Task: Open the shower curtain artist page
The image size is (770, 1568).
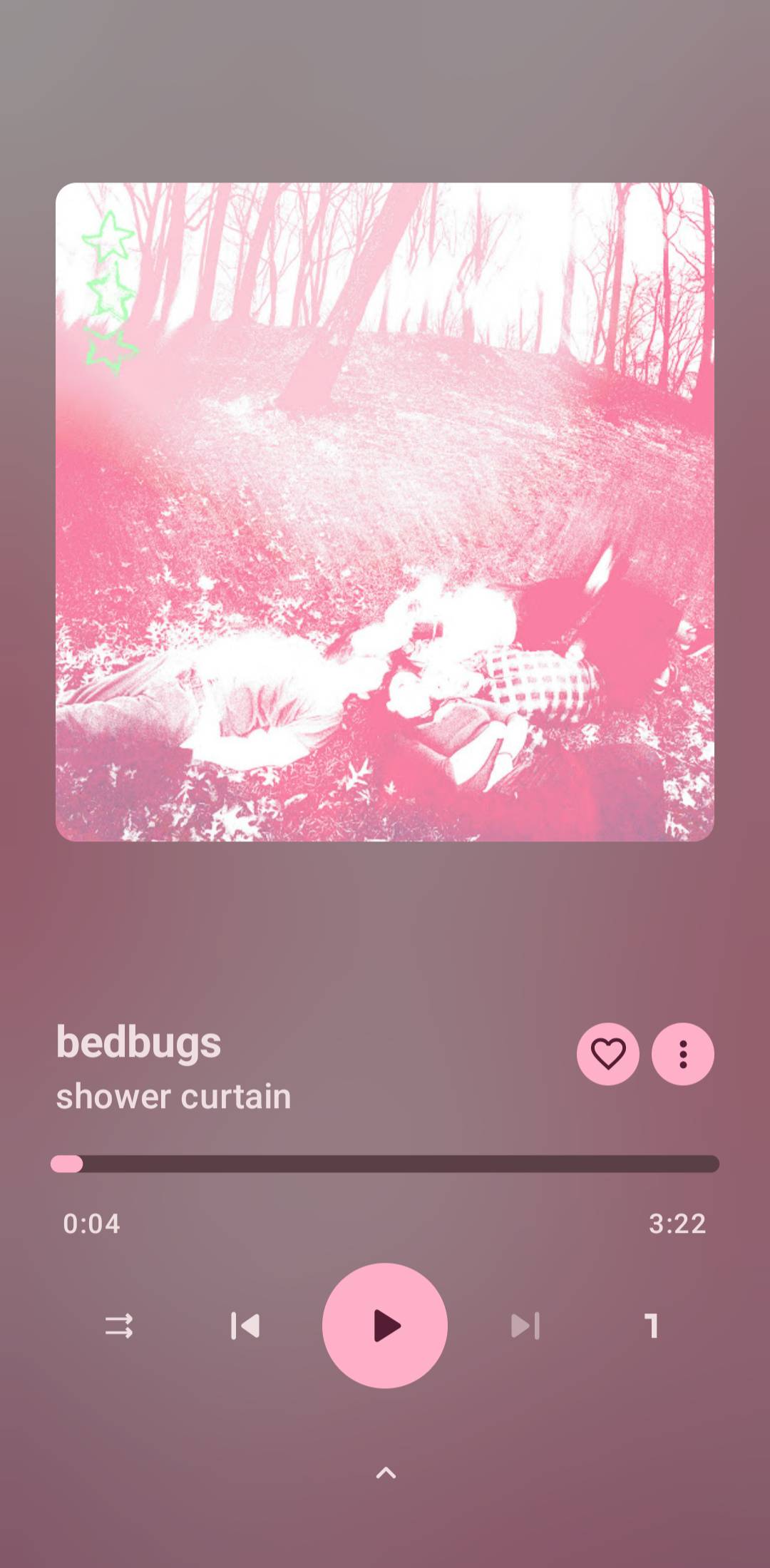Action: pos(173,1097)
